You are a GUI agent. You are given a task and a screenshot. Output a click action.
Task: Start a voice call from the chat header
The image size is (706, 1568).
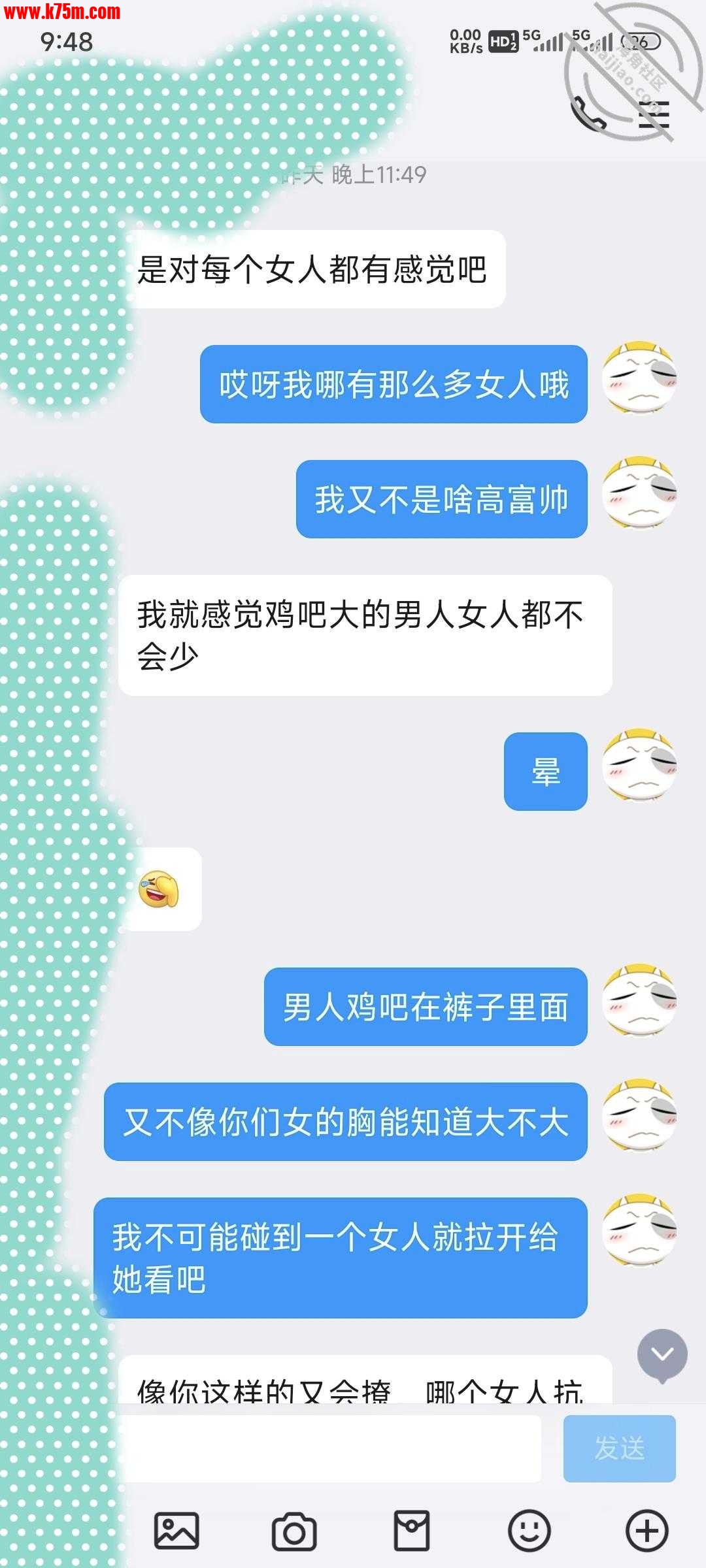(x=588, y=115)
